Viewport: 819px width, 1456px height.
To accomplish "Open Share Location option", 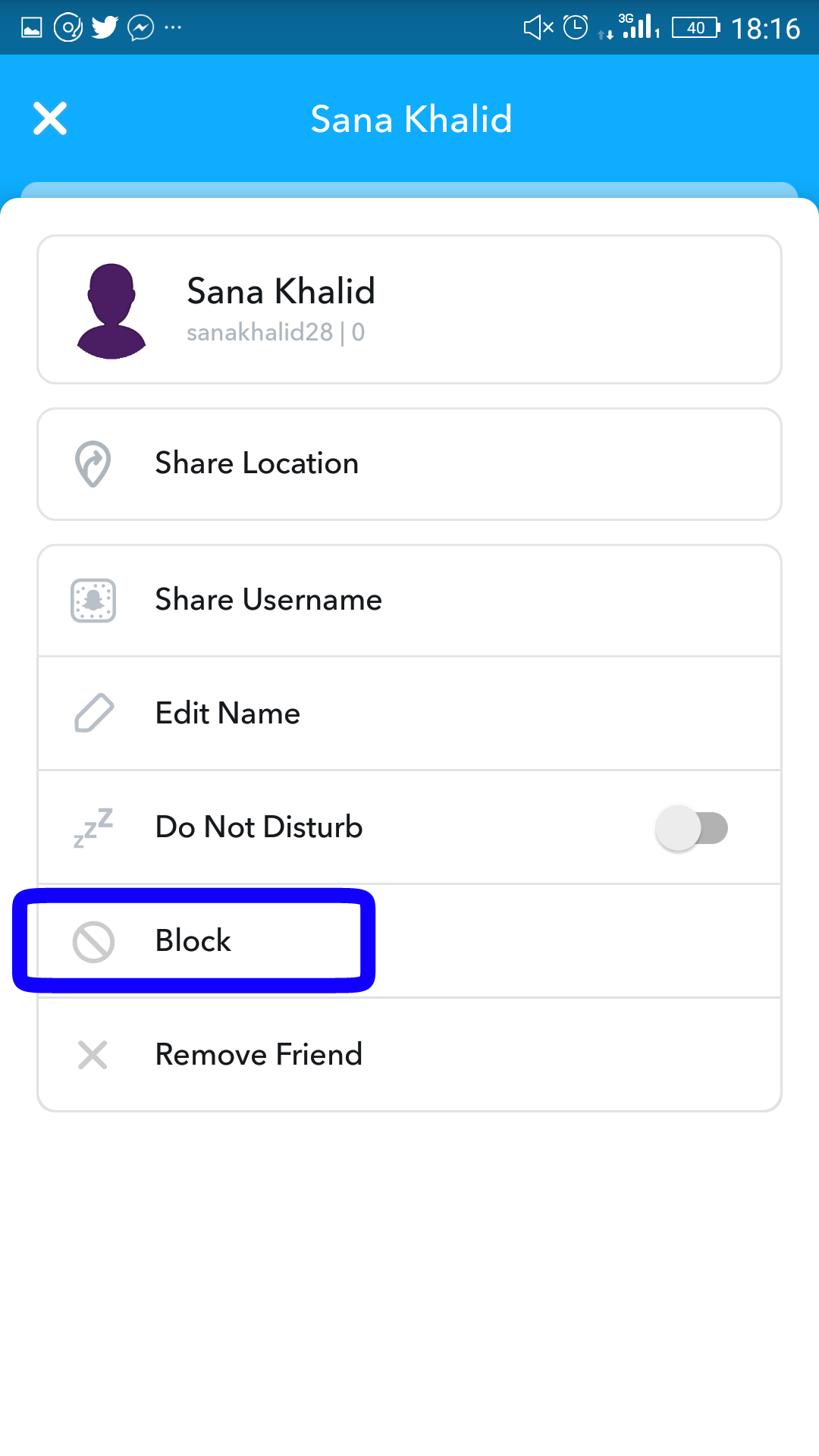I will coord(409,464).
